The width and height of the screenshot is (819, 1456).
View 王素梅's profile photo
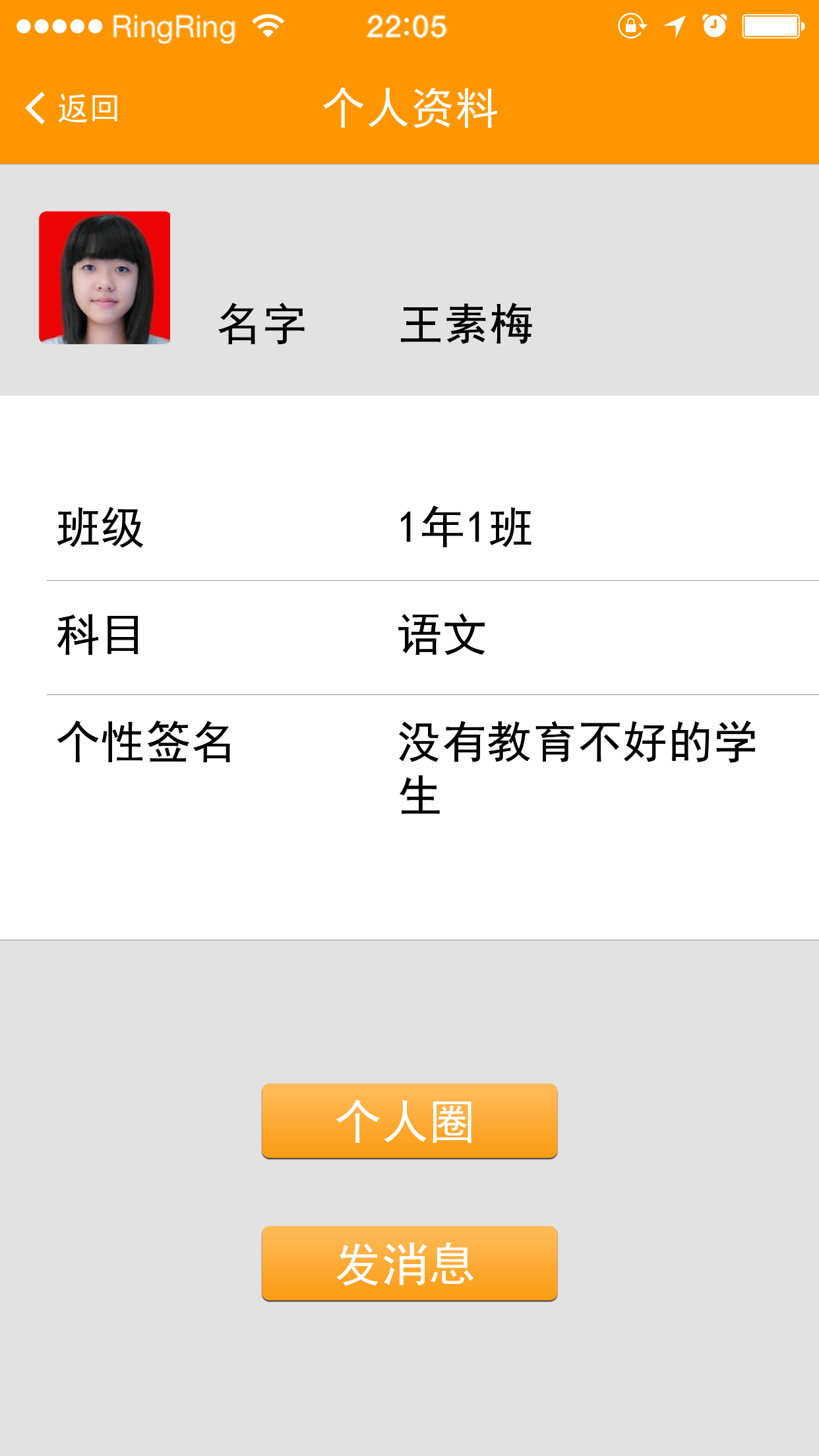pyautogui.click(x=105, y=278)
